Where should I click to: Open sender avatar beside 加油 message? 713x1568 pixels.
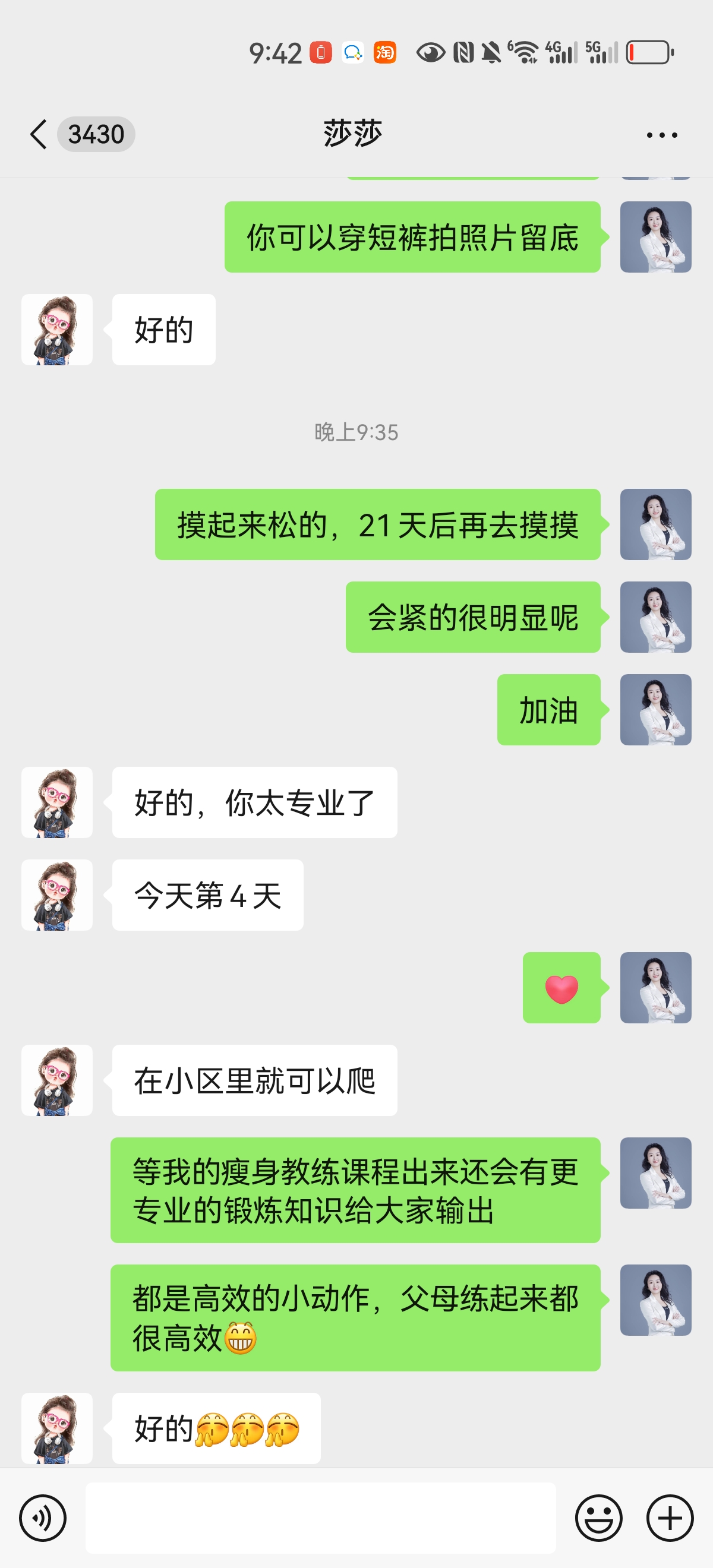(x=655, y=710)
